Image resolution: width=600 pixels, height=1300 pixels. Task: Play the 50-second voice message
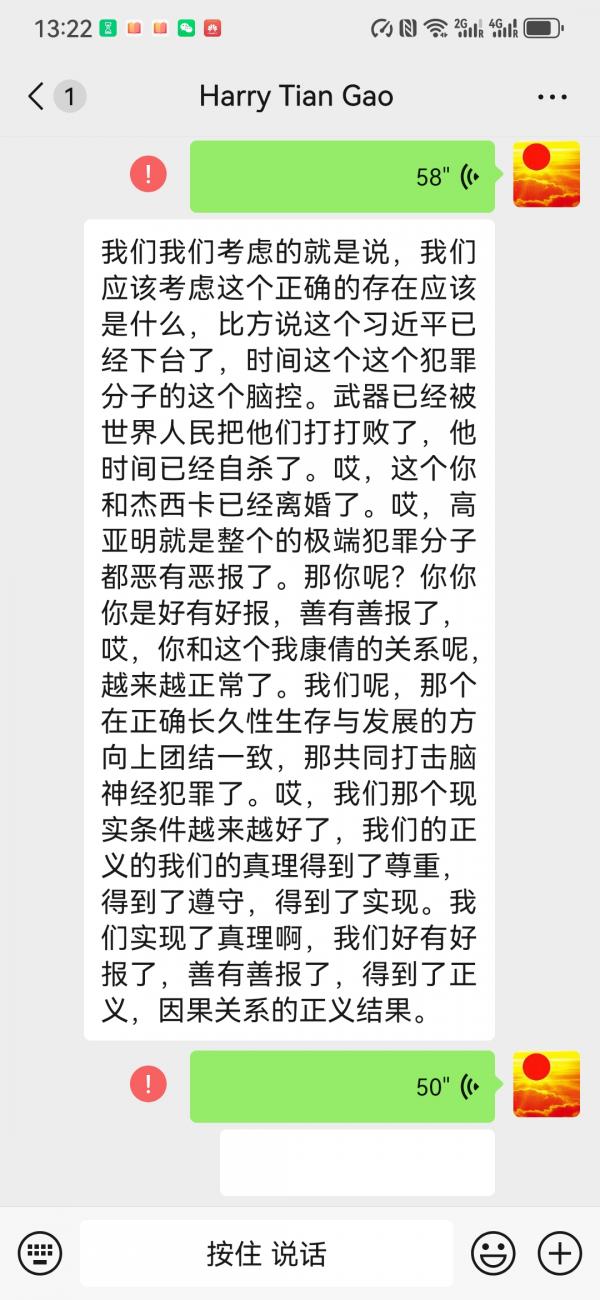point(342,1086)
